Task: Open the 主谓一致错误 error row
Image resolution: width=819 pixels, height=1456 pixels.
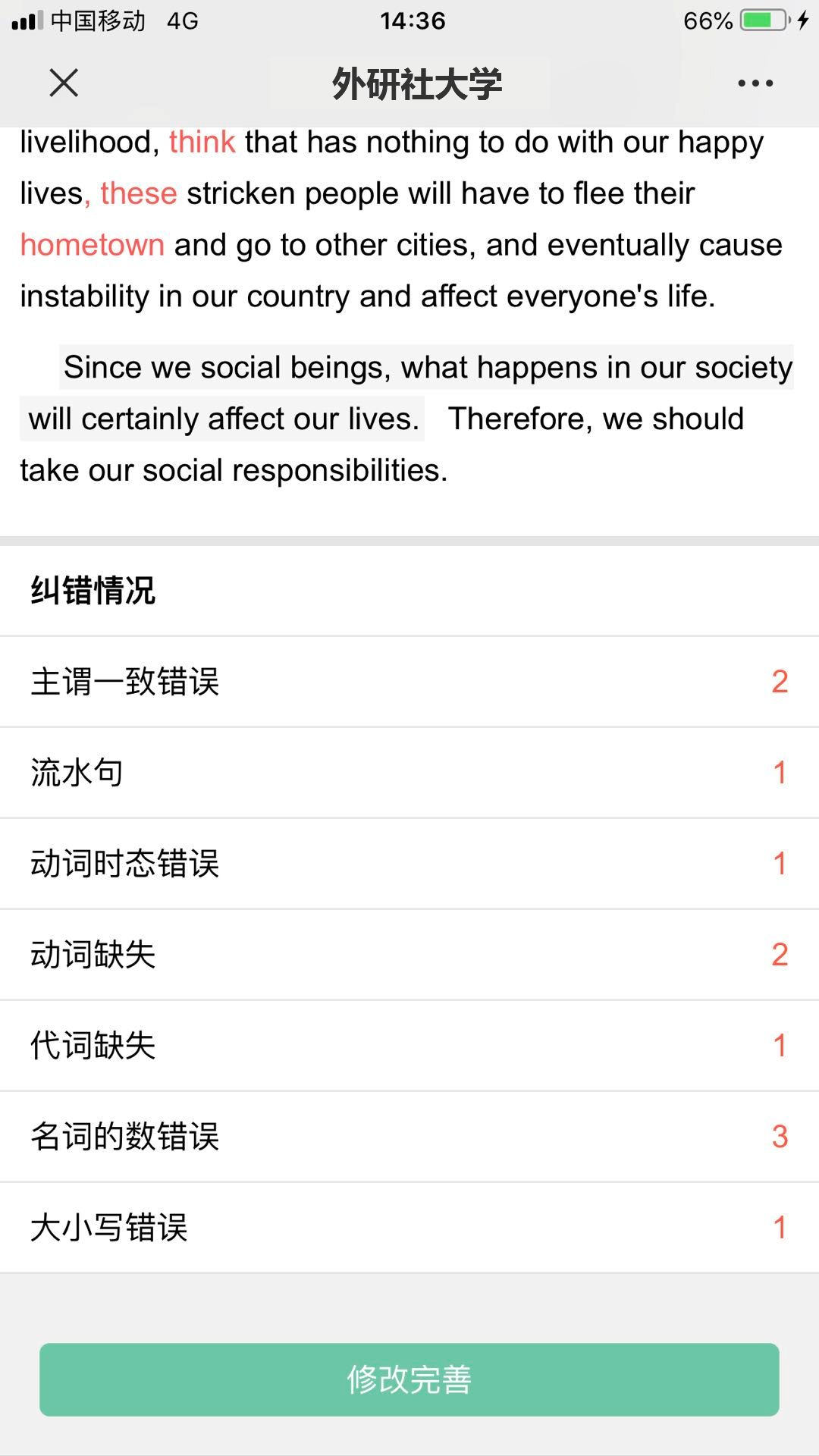Action: pos(409,682)
